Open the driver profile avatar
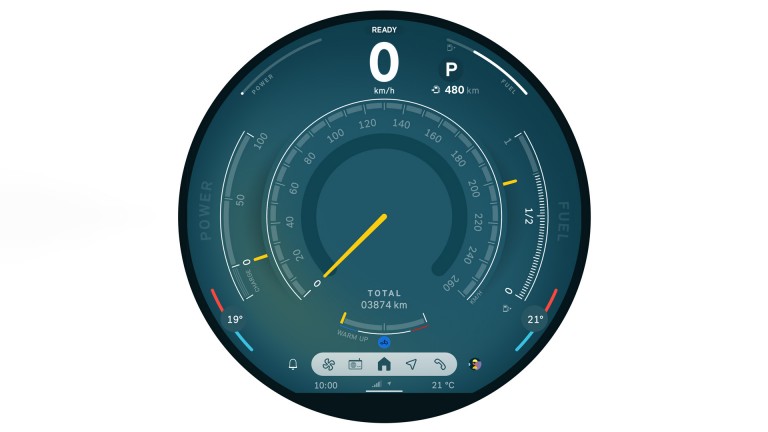This screenshot has height=432, width=768. point(475,364)
